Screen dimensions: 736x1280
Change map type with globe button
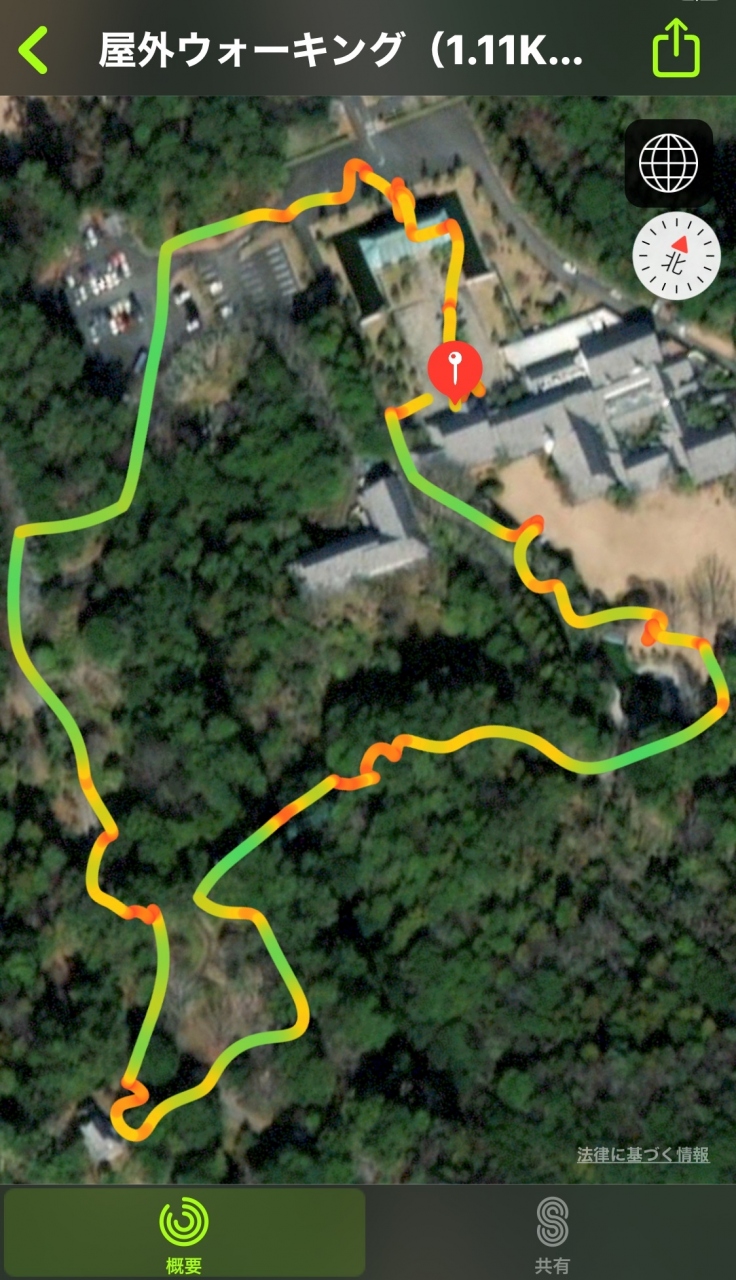point(668,163)
